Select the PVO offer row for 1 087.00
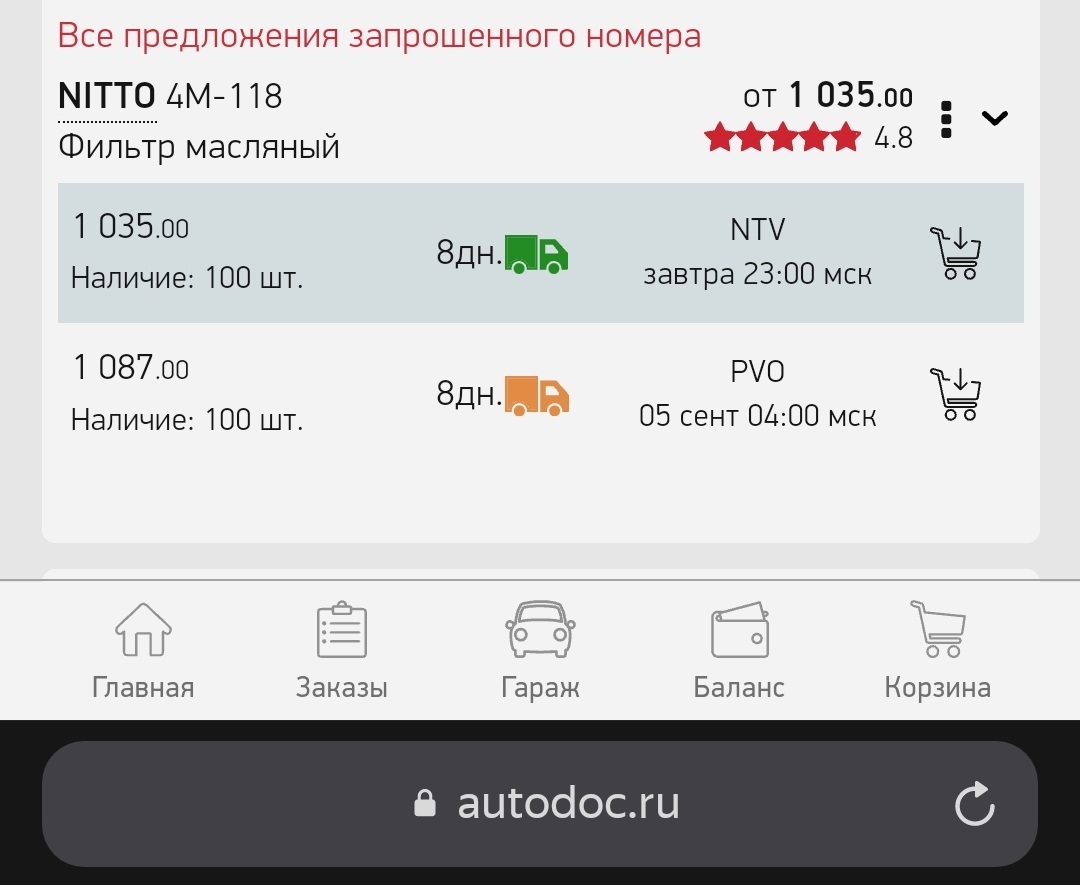Image resolution: width=1080 pixels, height=885 pixels. point(300,394)
